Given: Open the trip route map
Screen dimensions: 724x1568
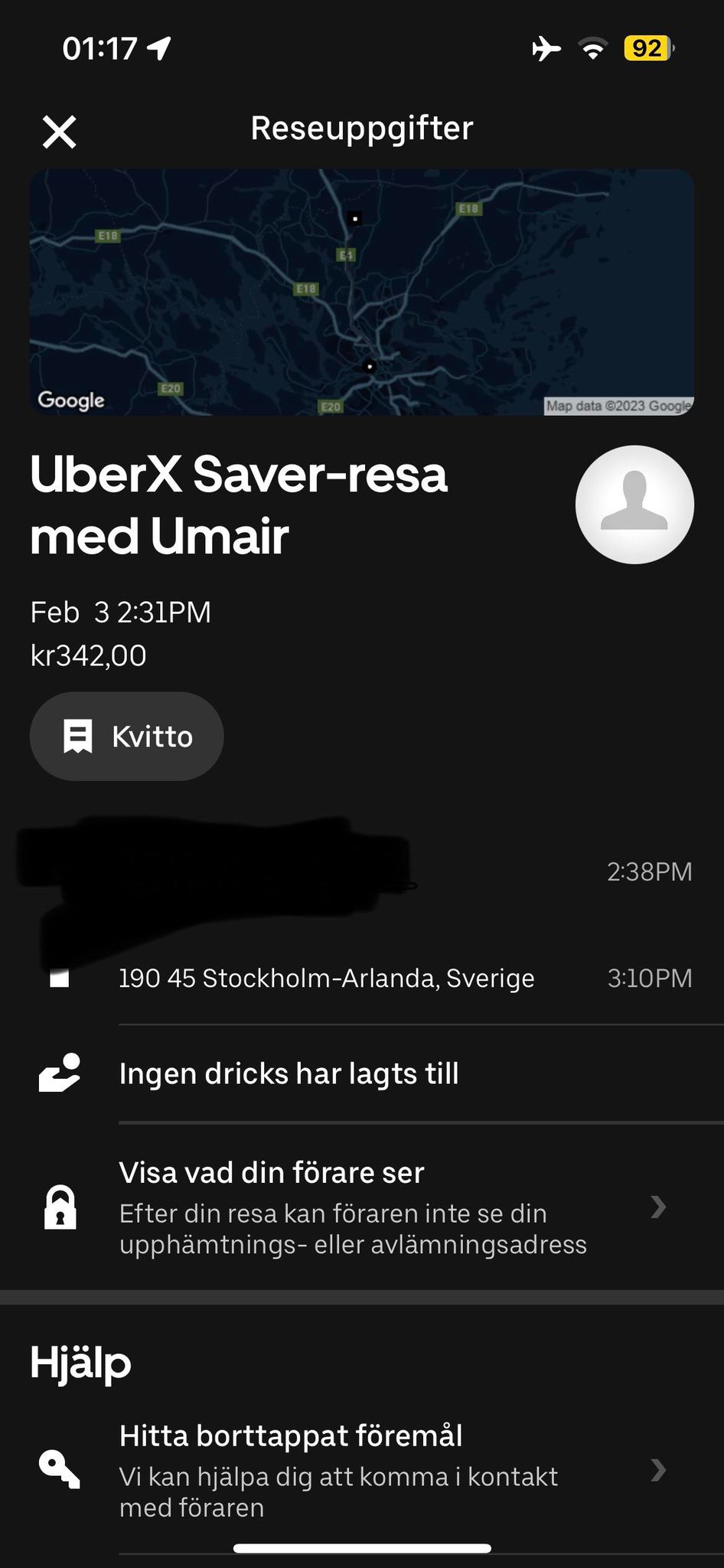Looking at the screenshot, I should [x=362, y=292].
